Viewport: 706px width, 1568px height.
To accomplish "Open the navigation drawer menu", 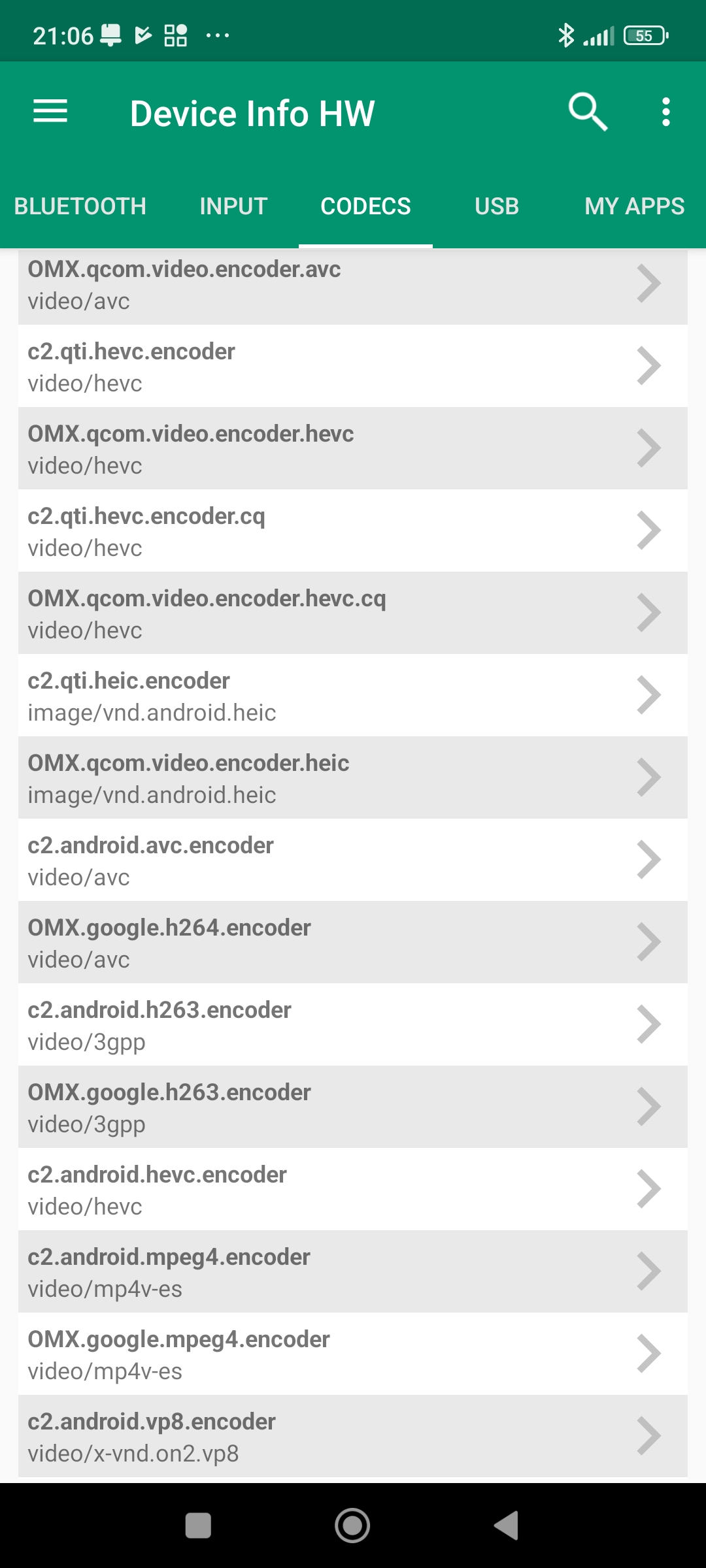I will coord(50,112).
